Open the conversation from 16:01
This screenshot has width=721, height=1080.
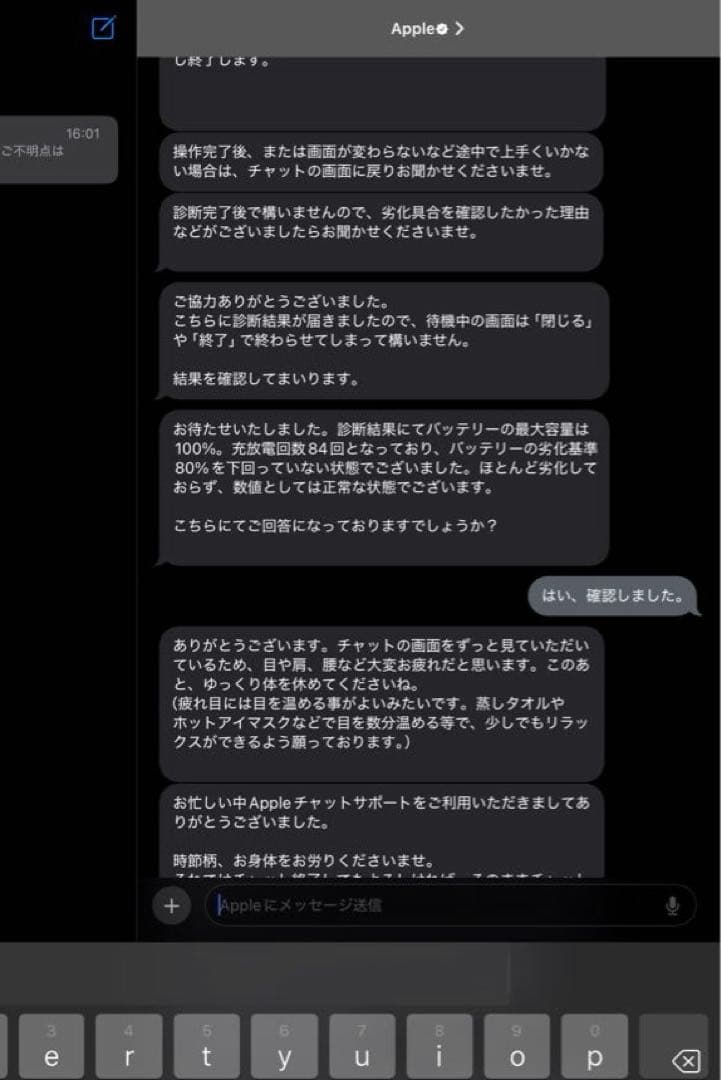click(x=58, y=150)
